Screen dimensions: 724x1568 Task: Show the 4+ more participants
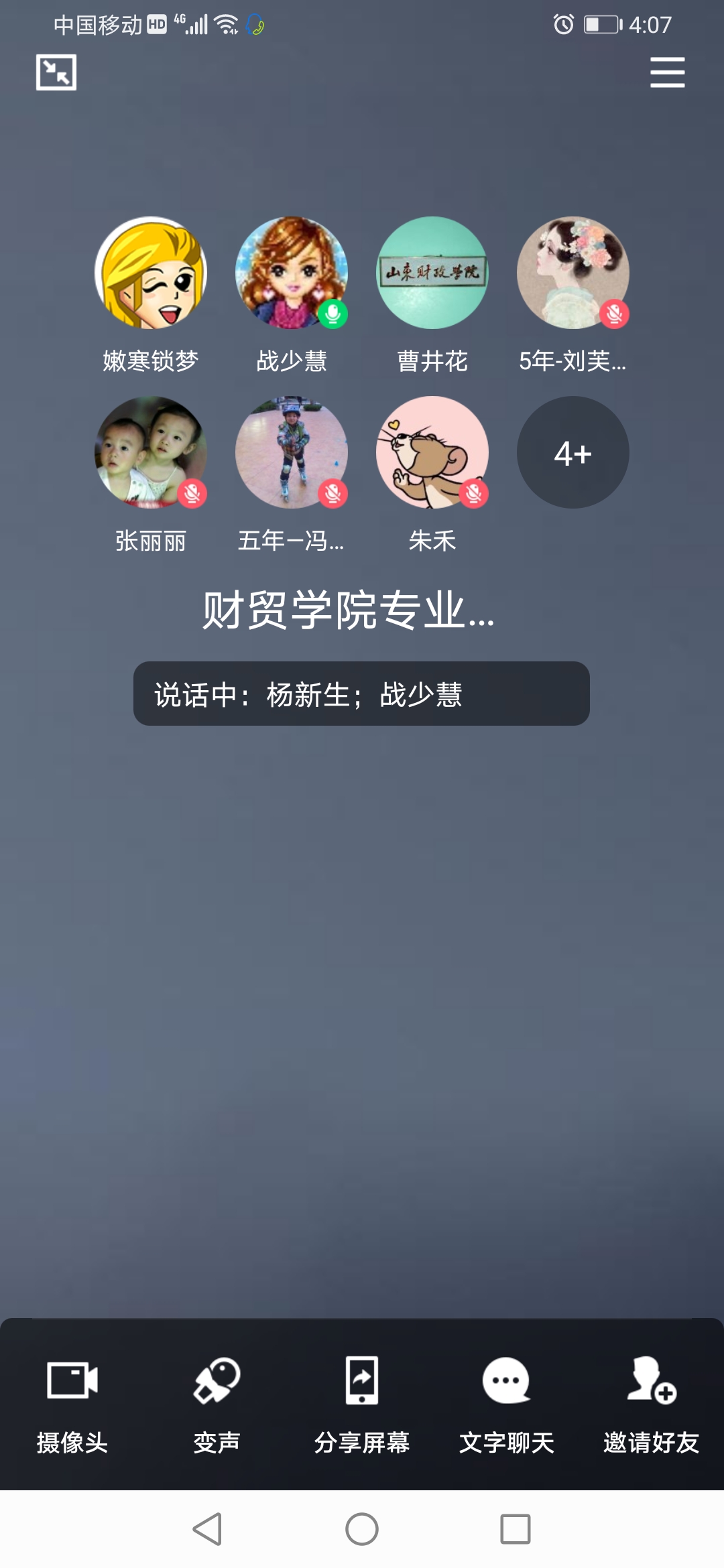click(573, 452)
